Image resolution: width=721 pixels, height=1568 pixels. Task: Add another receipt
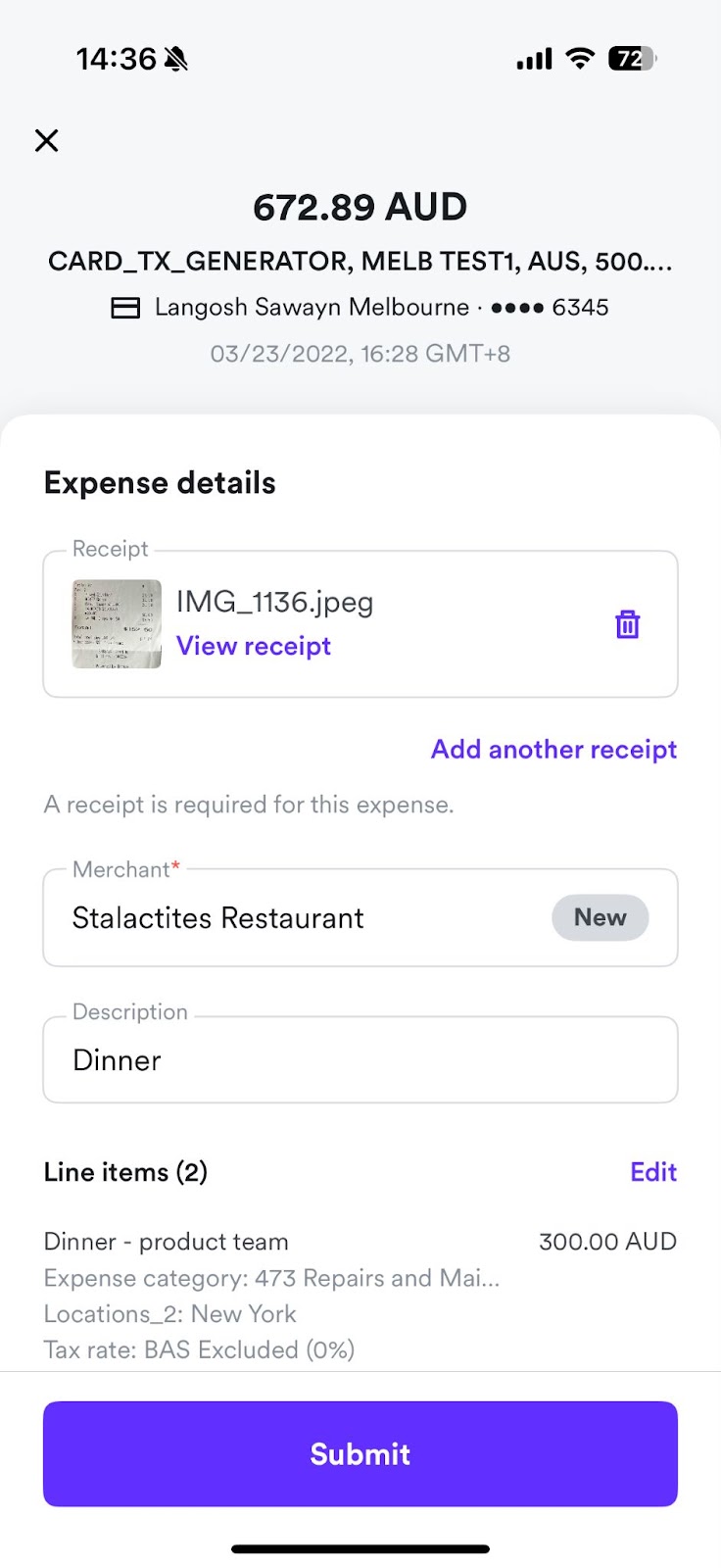click(553, 750)
